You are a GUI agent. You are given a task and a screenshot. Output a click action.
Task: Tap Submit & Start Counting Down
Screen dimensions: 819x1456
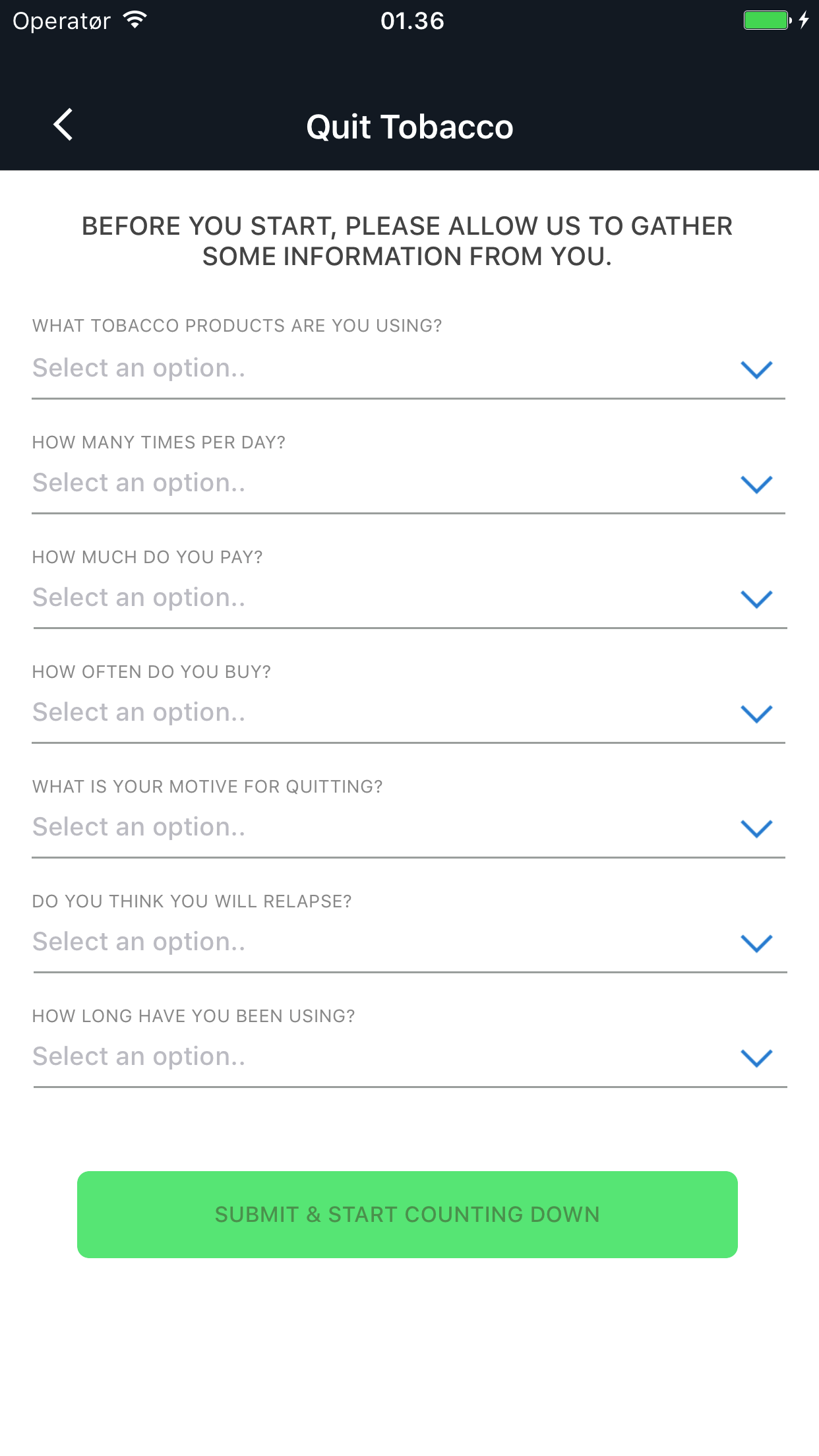point(409,1214)
